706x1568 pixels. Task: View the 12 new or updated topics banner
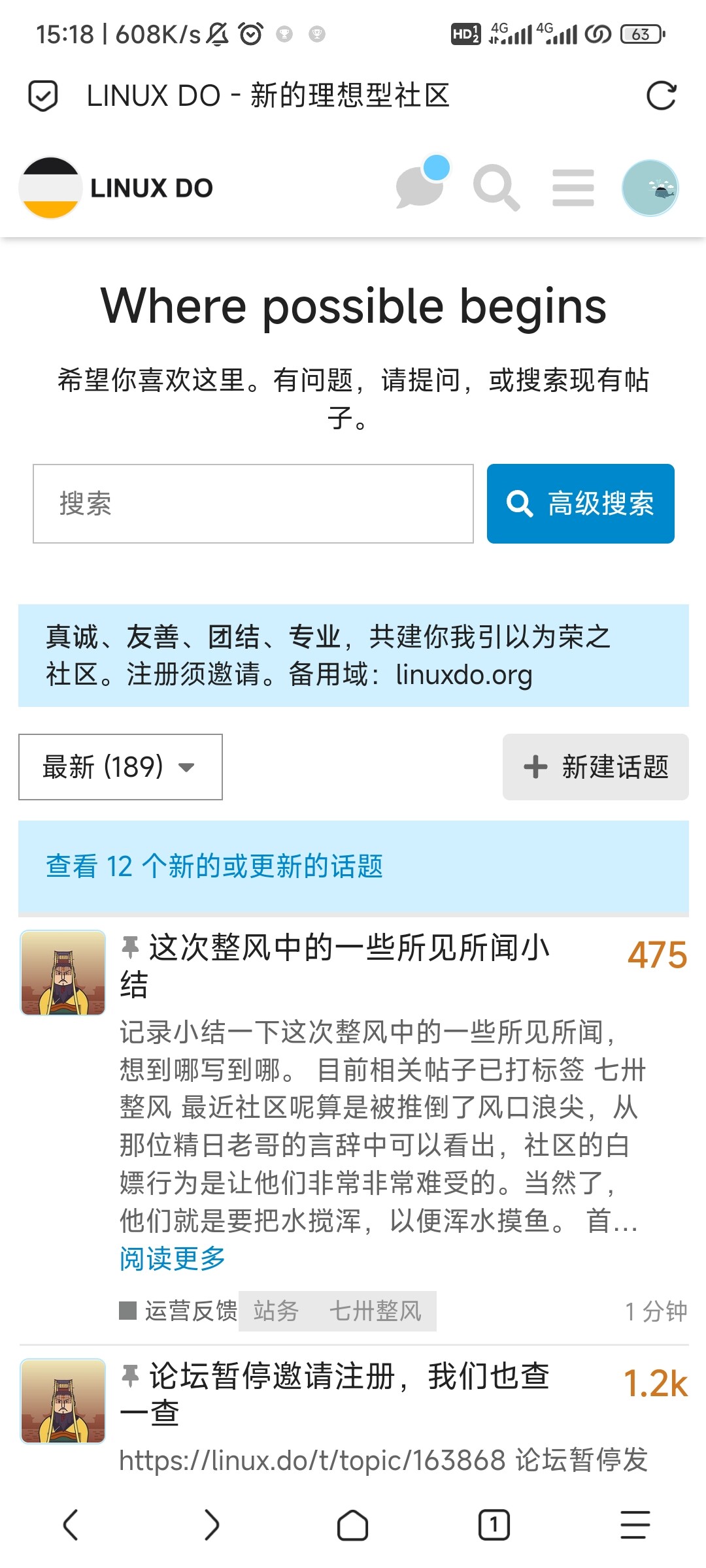pos(214,866)
